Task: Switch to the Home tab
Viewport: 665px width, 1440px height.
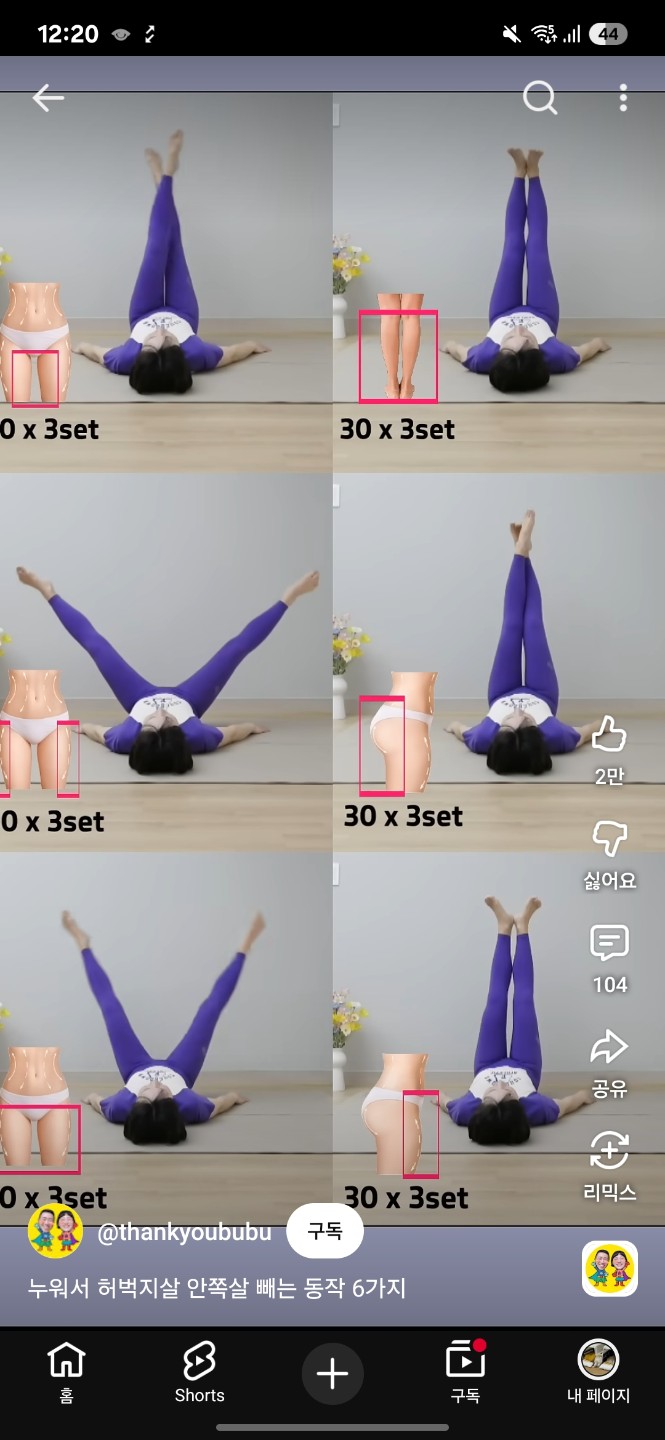Action: click(x=66, y=1372)
